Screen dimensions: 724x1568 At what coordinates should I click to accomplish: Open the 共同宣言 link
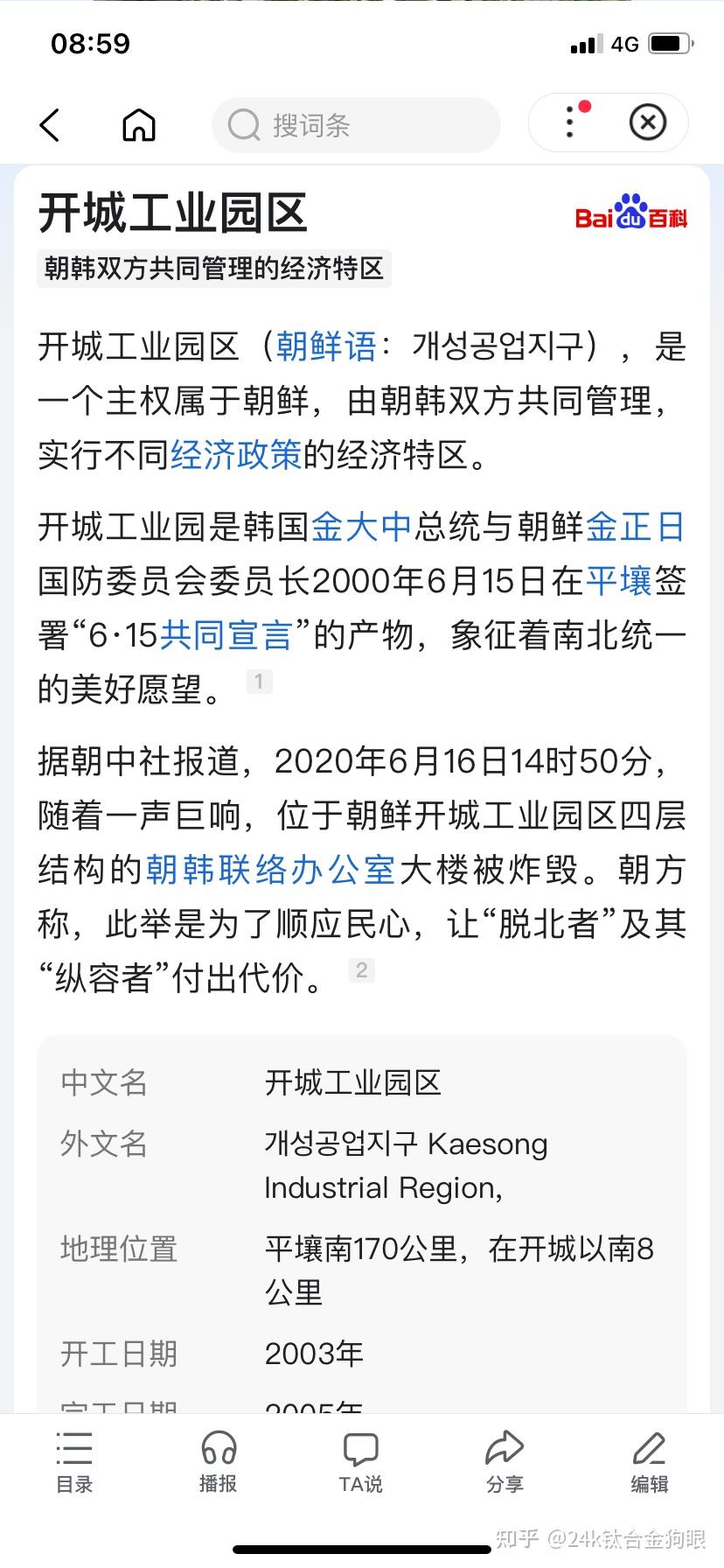[x=226, y=635]
